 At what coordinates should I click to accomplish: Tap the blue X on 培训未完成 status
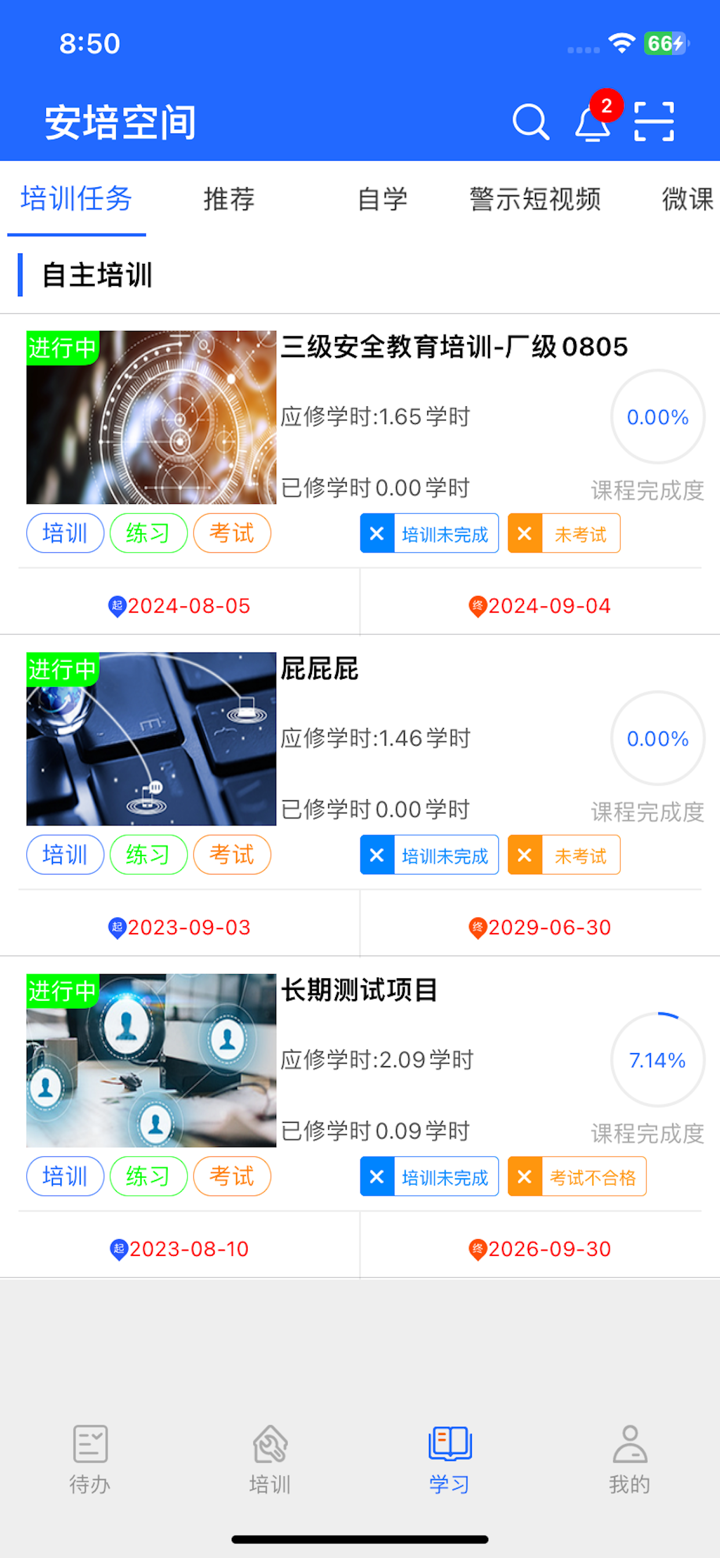tap(377, 533)
